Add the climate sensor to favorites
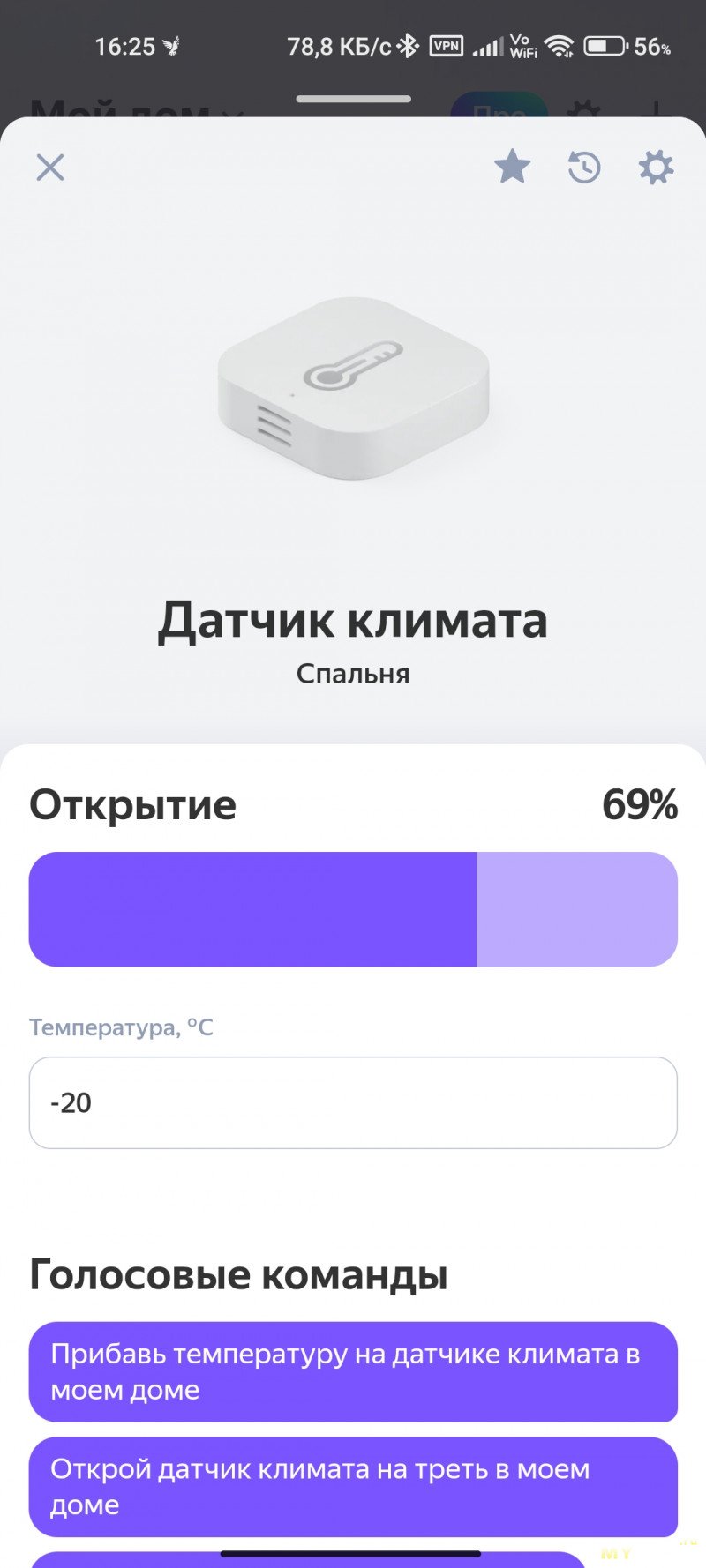Viewport: 706px width, 1568px height. tap(512, 167)
